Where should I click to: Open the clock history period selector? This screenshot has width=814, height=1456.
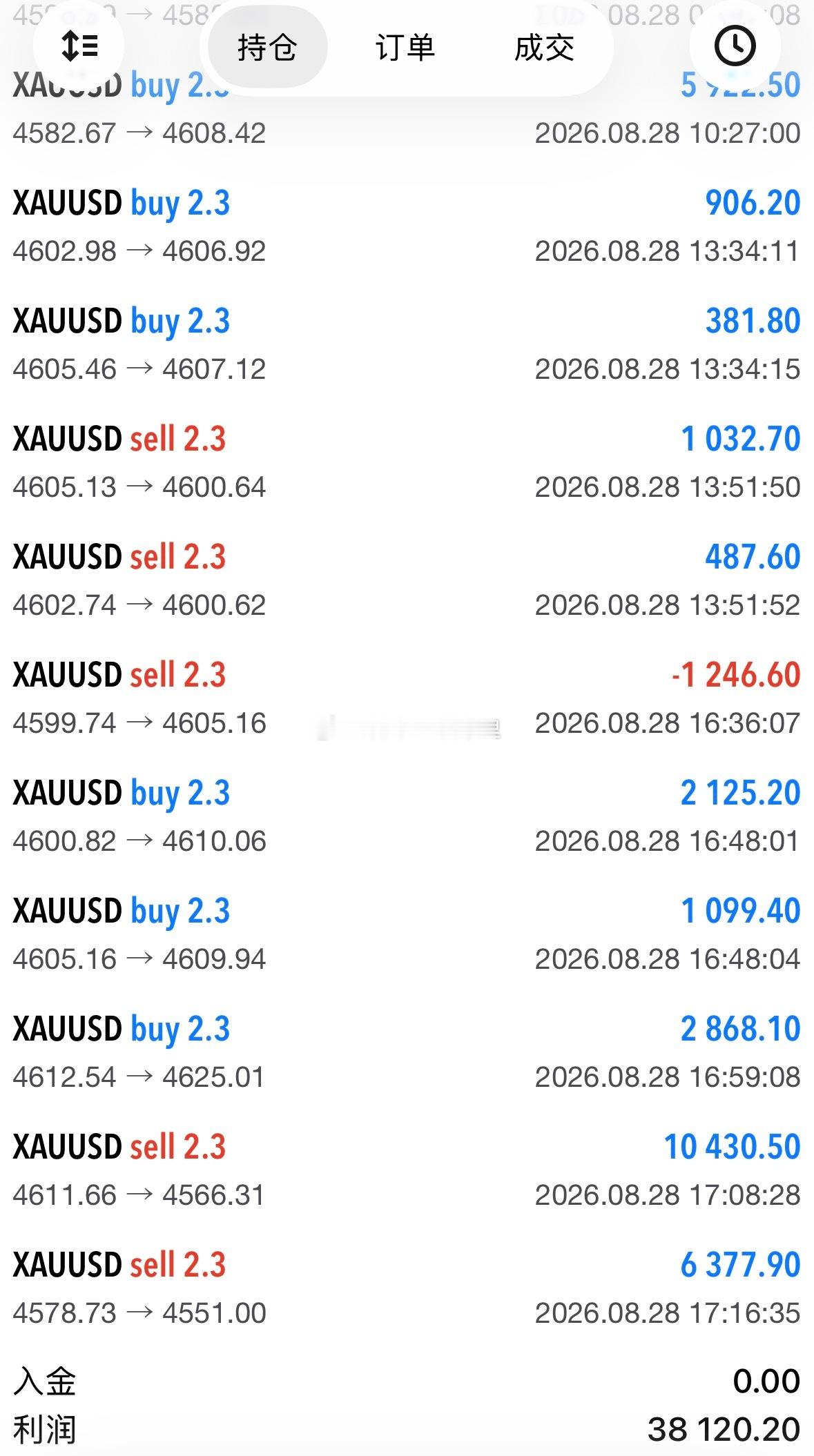click(x=735, y=46)
